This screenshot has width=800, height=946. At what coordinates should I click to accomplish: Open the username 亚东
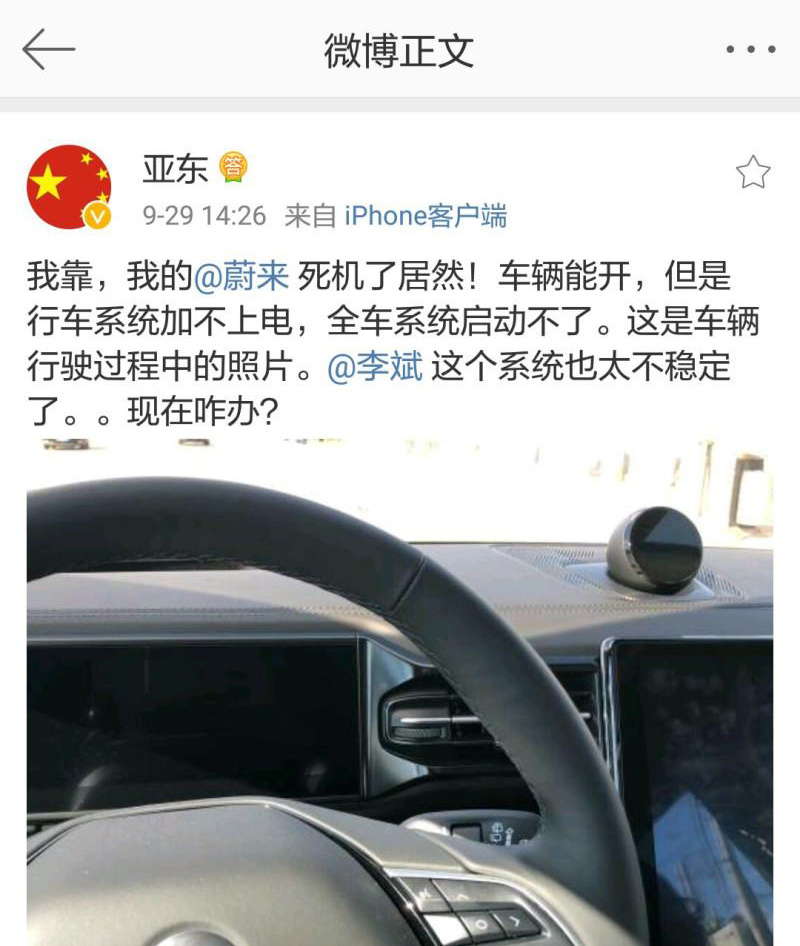175,168
